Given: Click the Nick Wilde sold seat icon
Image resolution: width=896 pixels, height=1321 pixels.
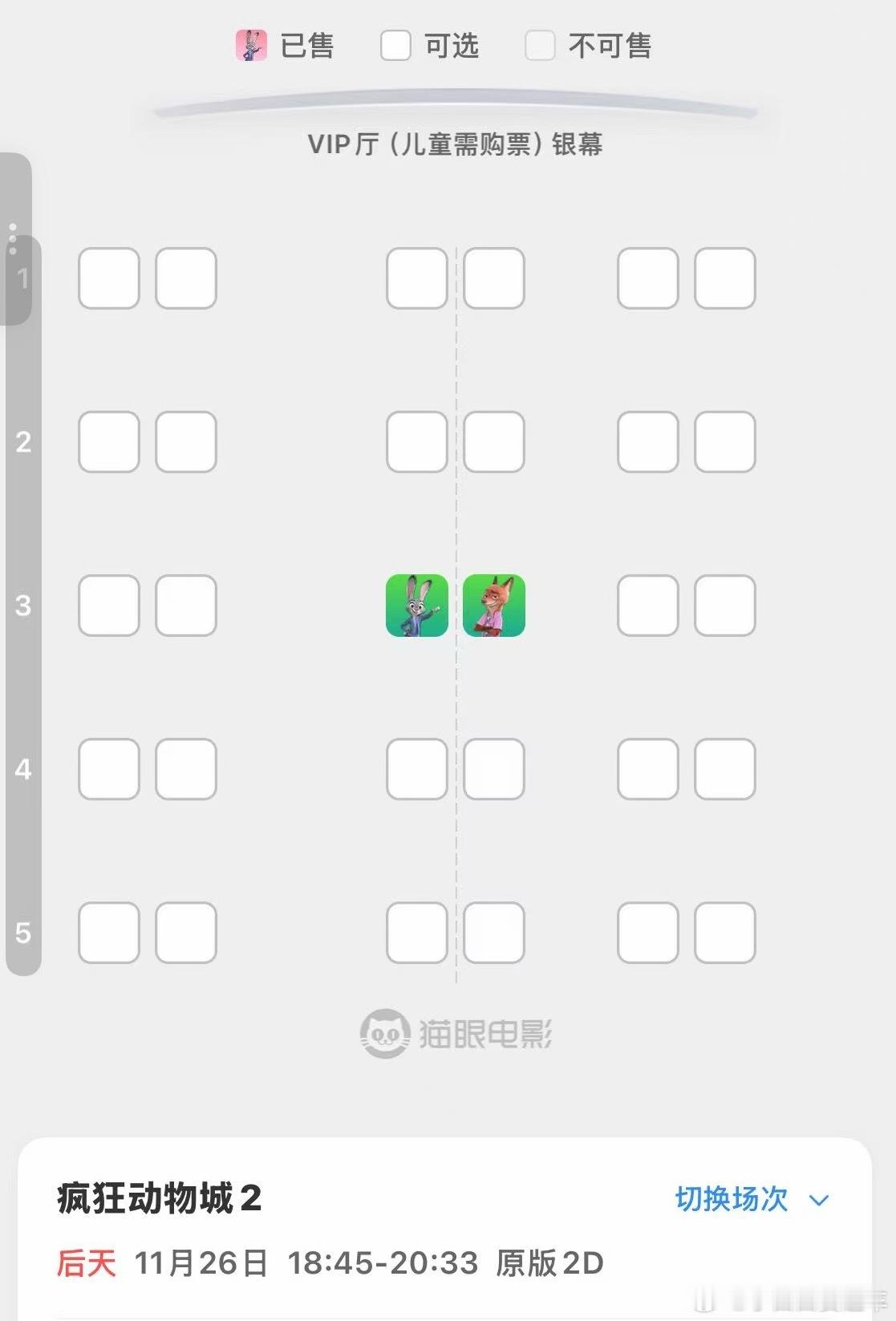Looking at the screenshot, I should tap(494, 607).
